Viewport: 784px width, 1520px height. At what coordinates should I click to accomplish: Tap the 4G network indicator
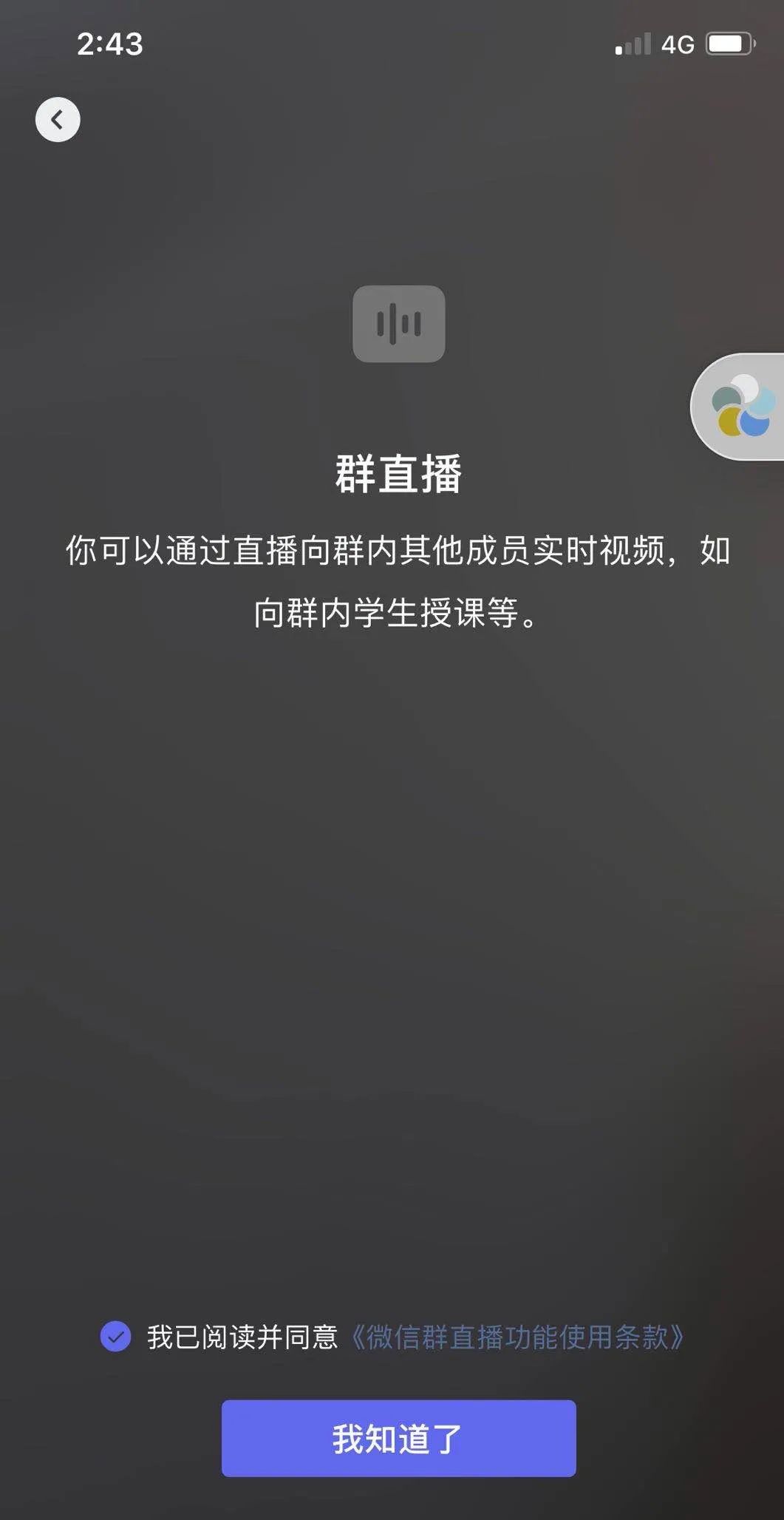677,44
